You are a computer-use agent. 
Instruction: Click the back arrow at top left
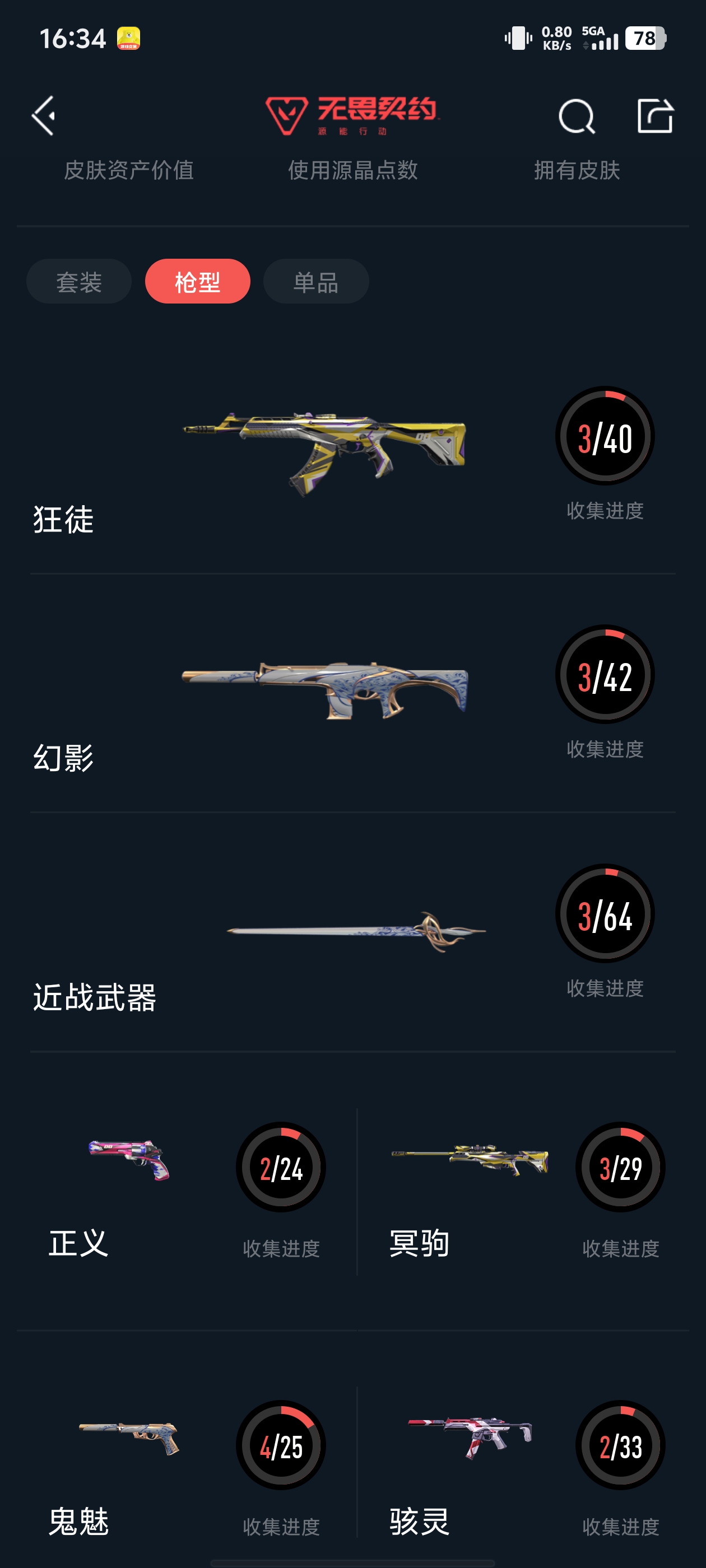tap(43, 116)
